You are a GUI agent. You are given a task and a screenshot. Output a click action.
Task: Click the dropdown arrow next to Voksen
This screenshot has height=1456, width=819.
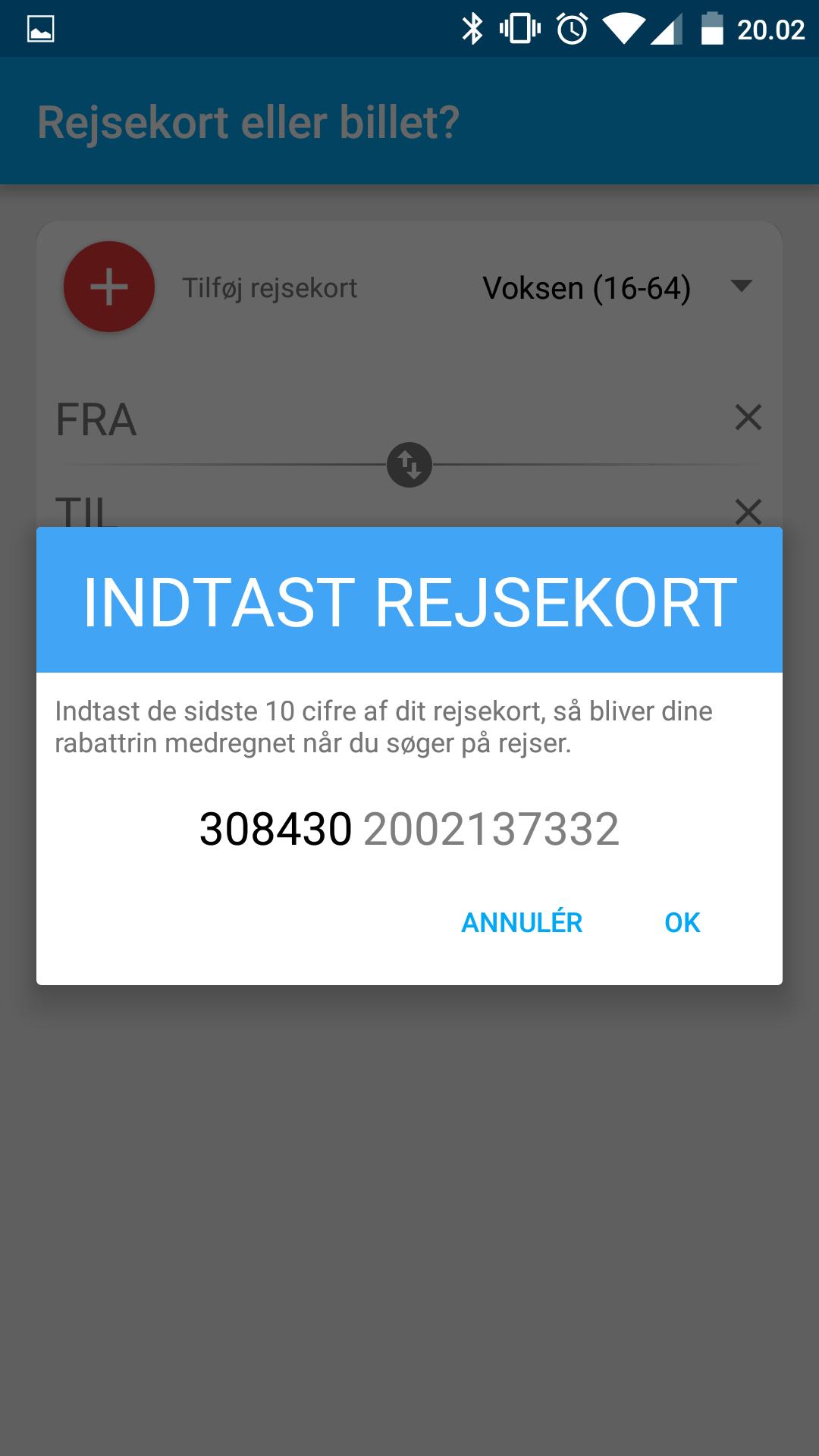coord(741,287)
